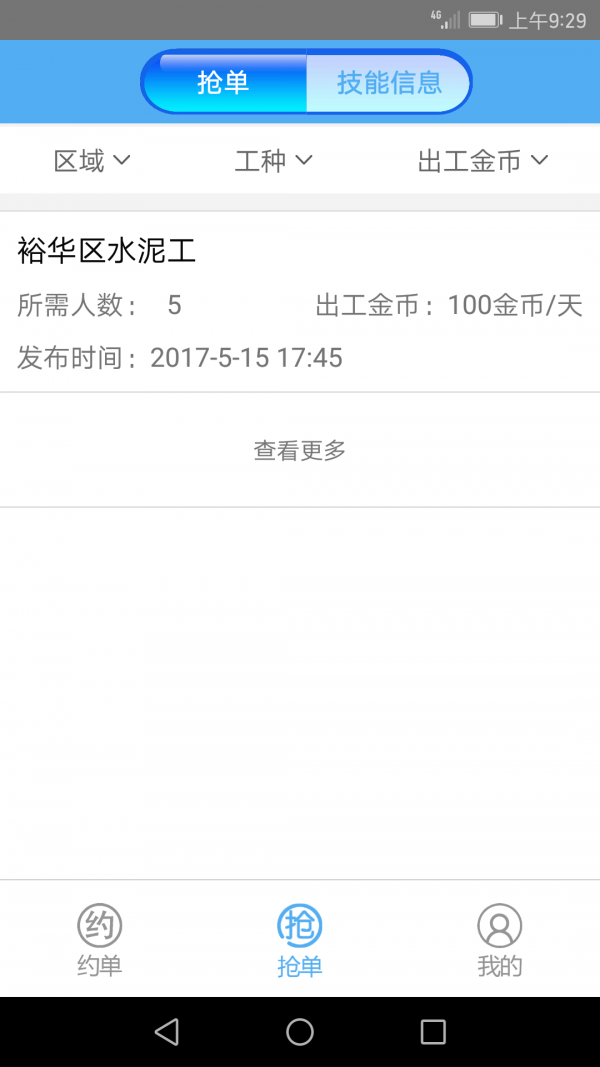Tap the system home button
The image size is (600, 1067).
pos(300,1032)
